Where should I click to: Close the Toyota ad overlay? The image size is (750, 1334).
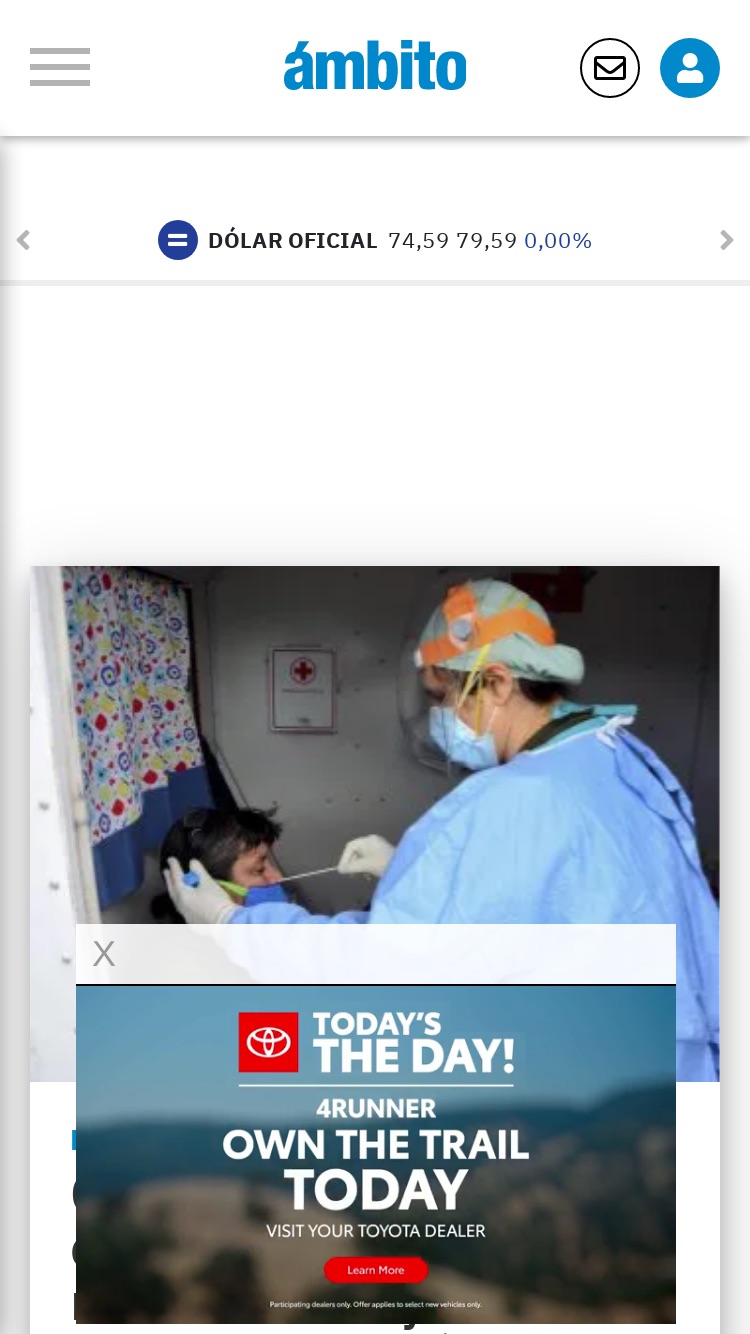pyautogui.click(x=104, y=954)
